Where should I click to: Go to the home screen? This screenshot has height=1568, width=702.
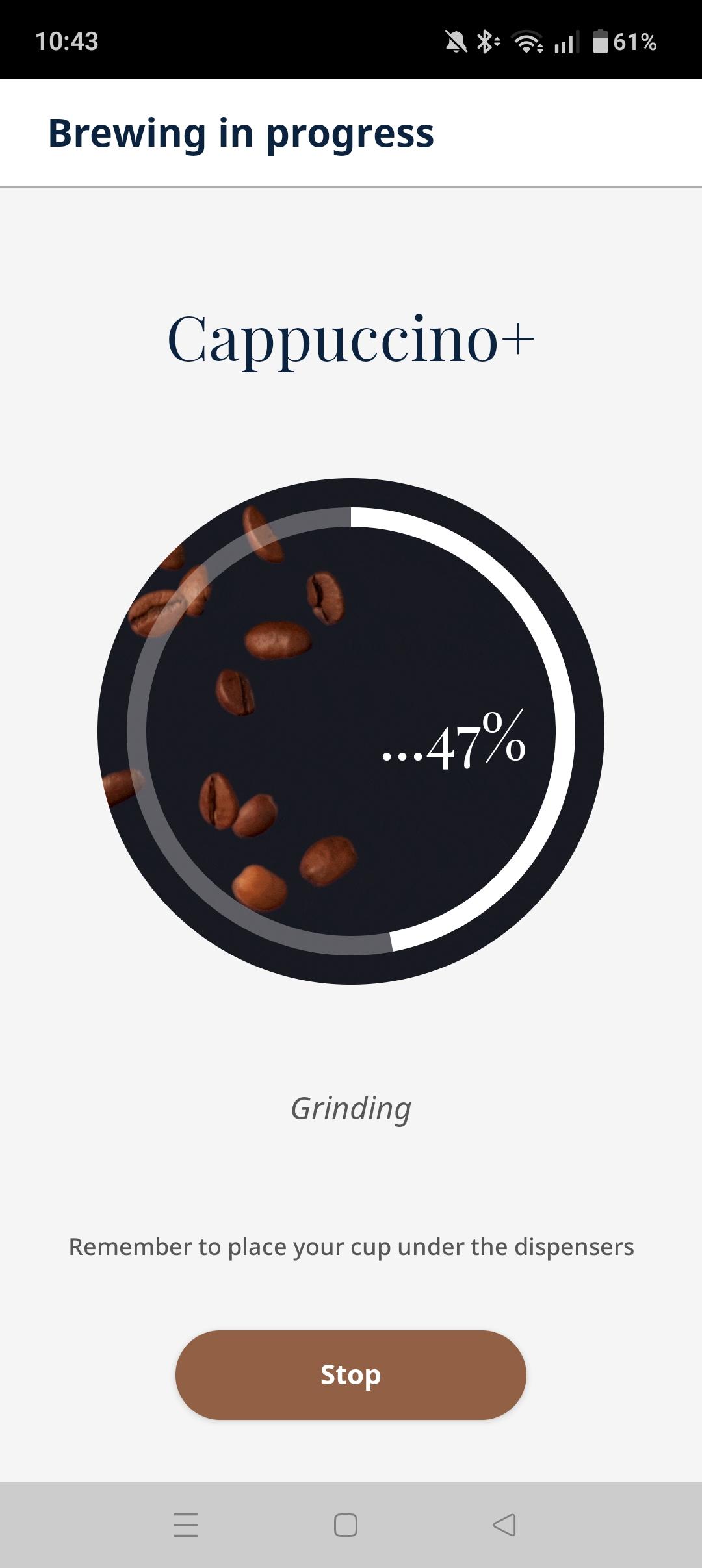click(x=346, y=1524)
